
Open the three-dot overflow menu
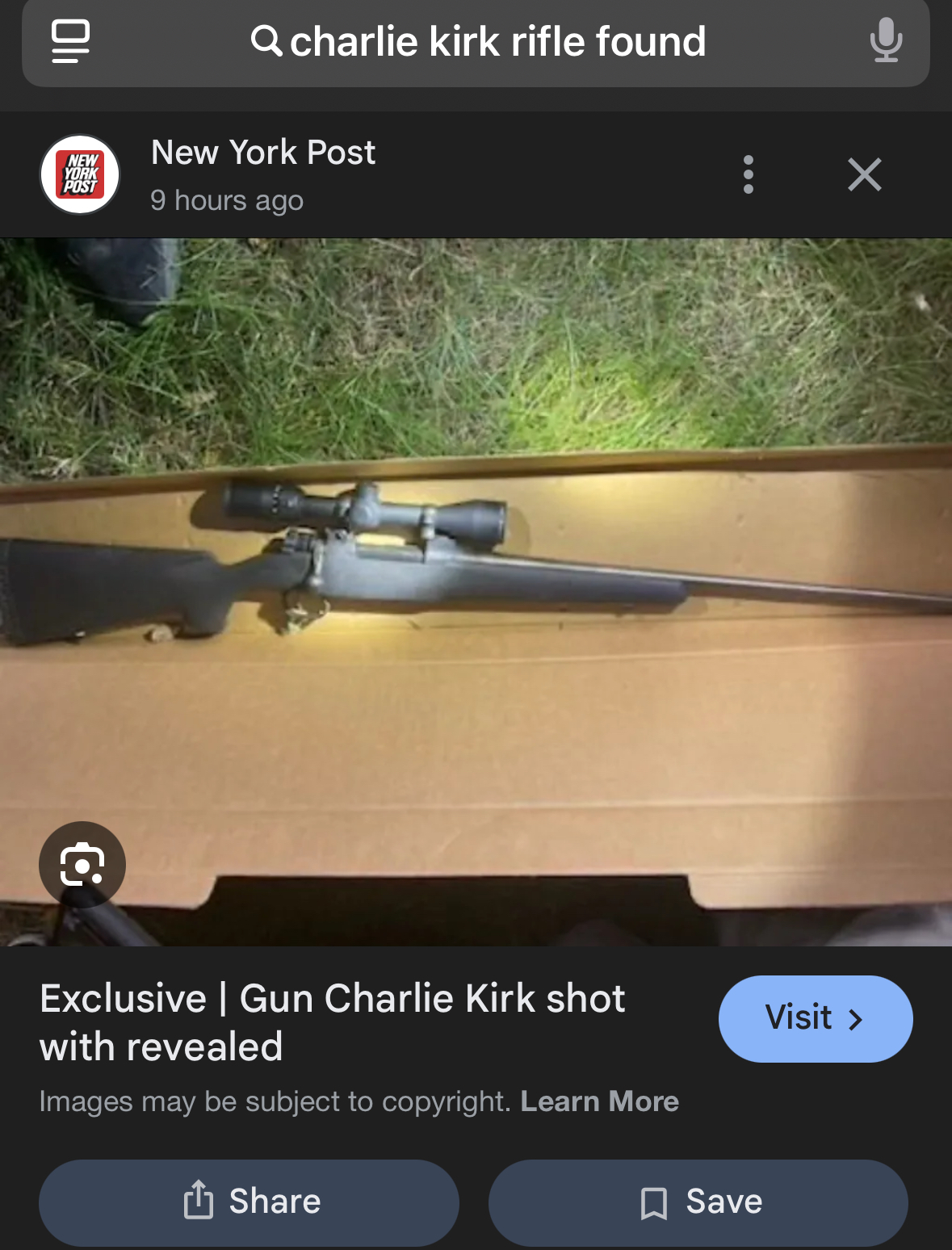[749, 174]
